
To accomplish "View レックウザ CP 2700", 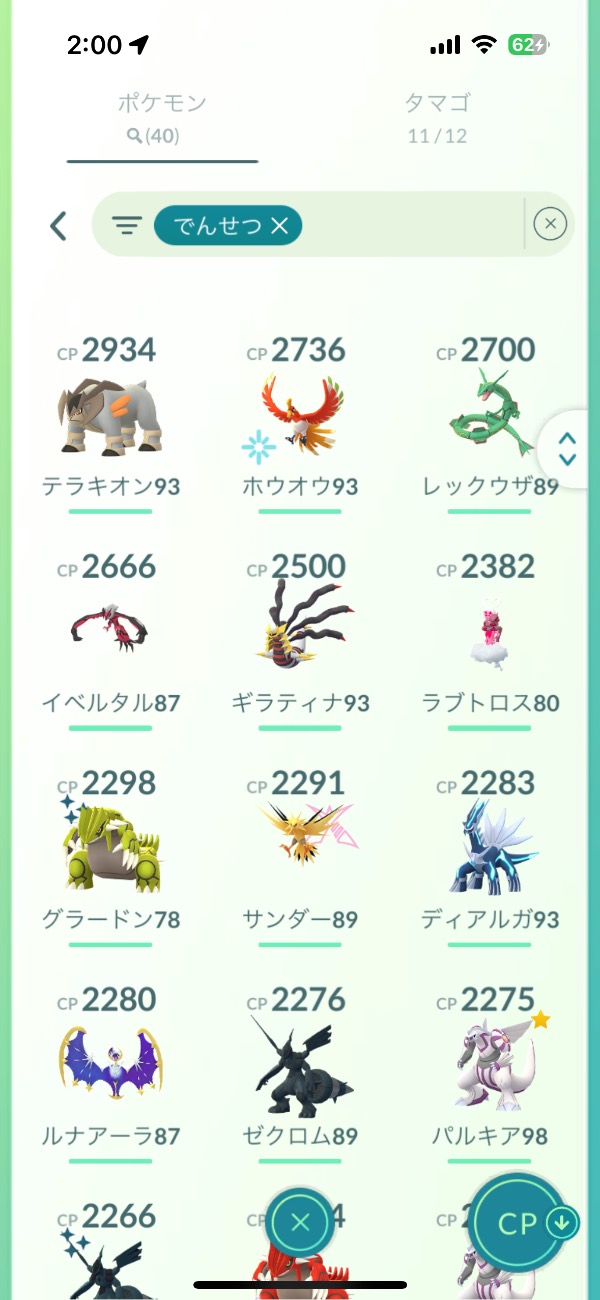I will [x=490, y=420].
